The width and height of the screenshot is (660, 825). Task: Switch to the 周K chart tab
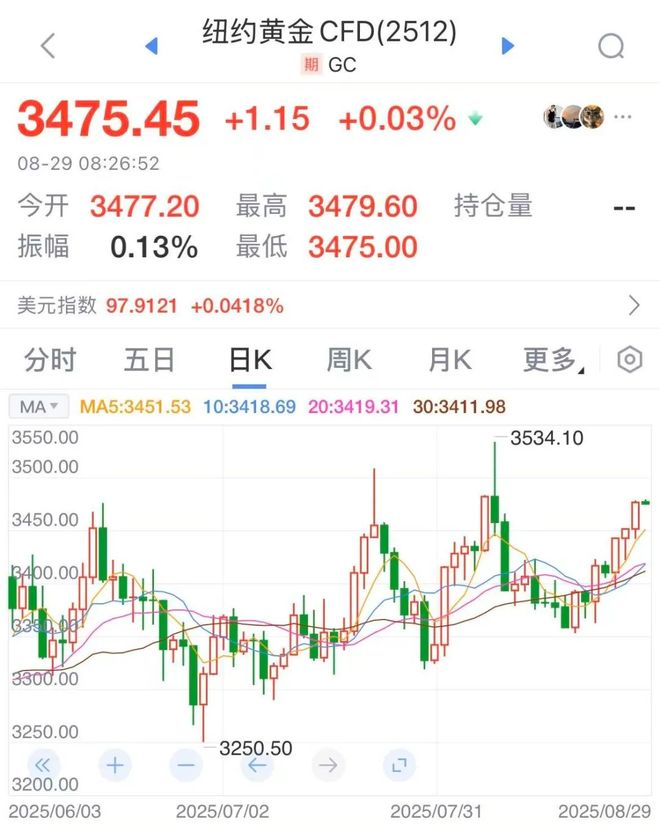[x=350, y=359]
